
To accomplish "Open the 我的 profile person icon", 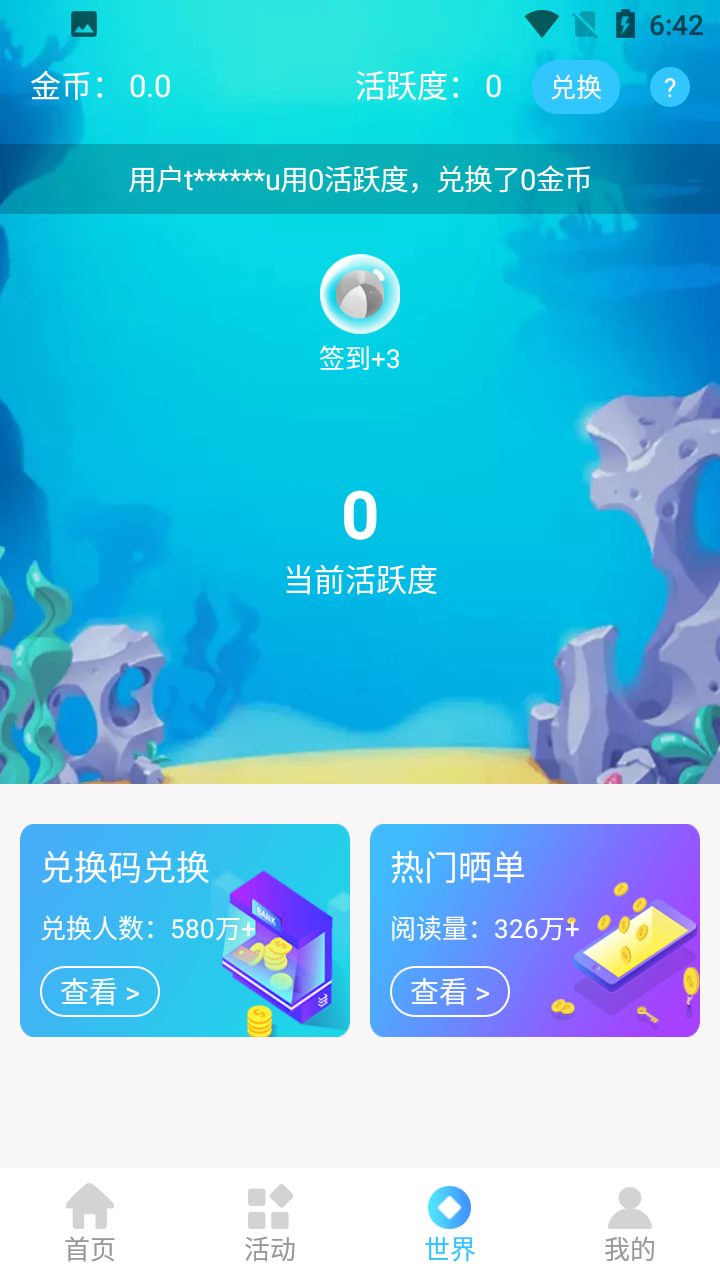I will 630,1208.
